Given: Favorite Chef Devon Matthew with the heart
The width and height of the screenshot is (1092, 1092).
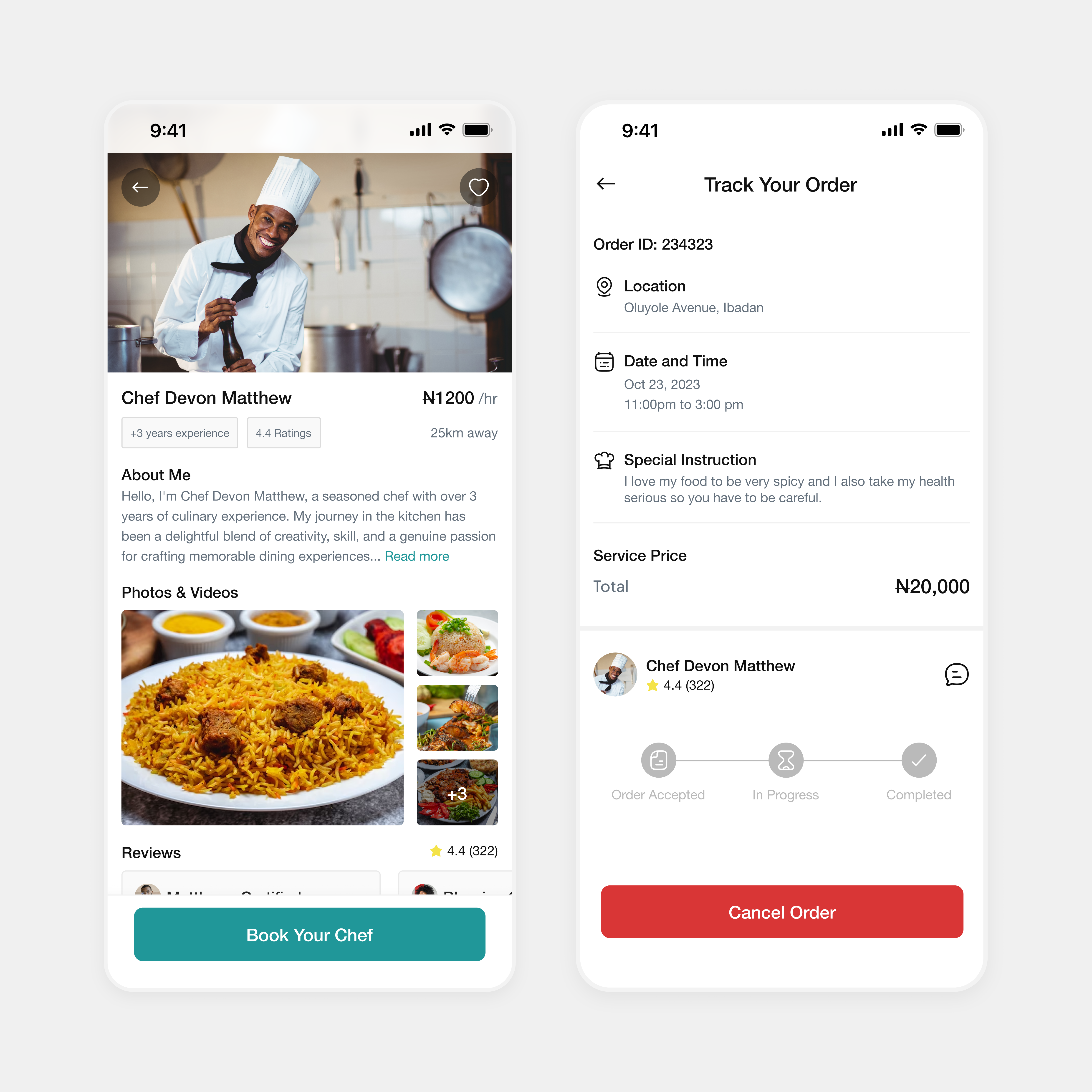Looking at the screenshot, I should [478, 187].
